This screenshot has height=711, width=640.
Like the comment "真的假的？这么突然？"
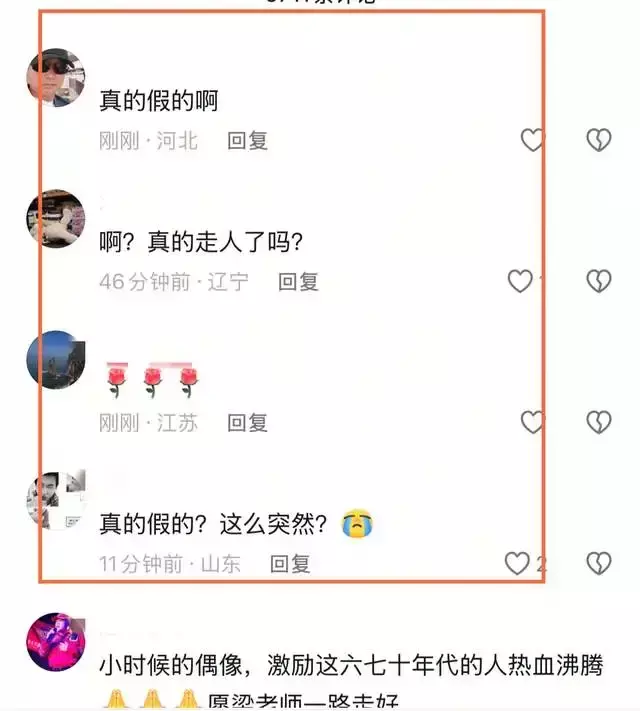pyautogui.click(x=517, y=564)
